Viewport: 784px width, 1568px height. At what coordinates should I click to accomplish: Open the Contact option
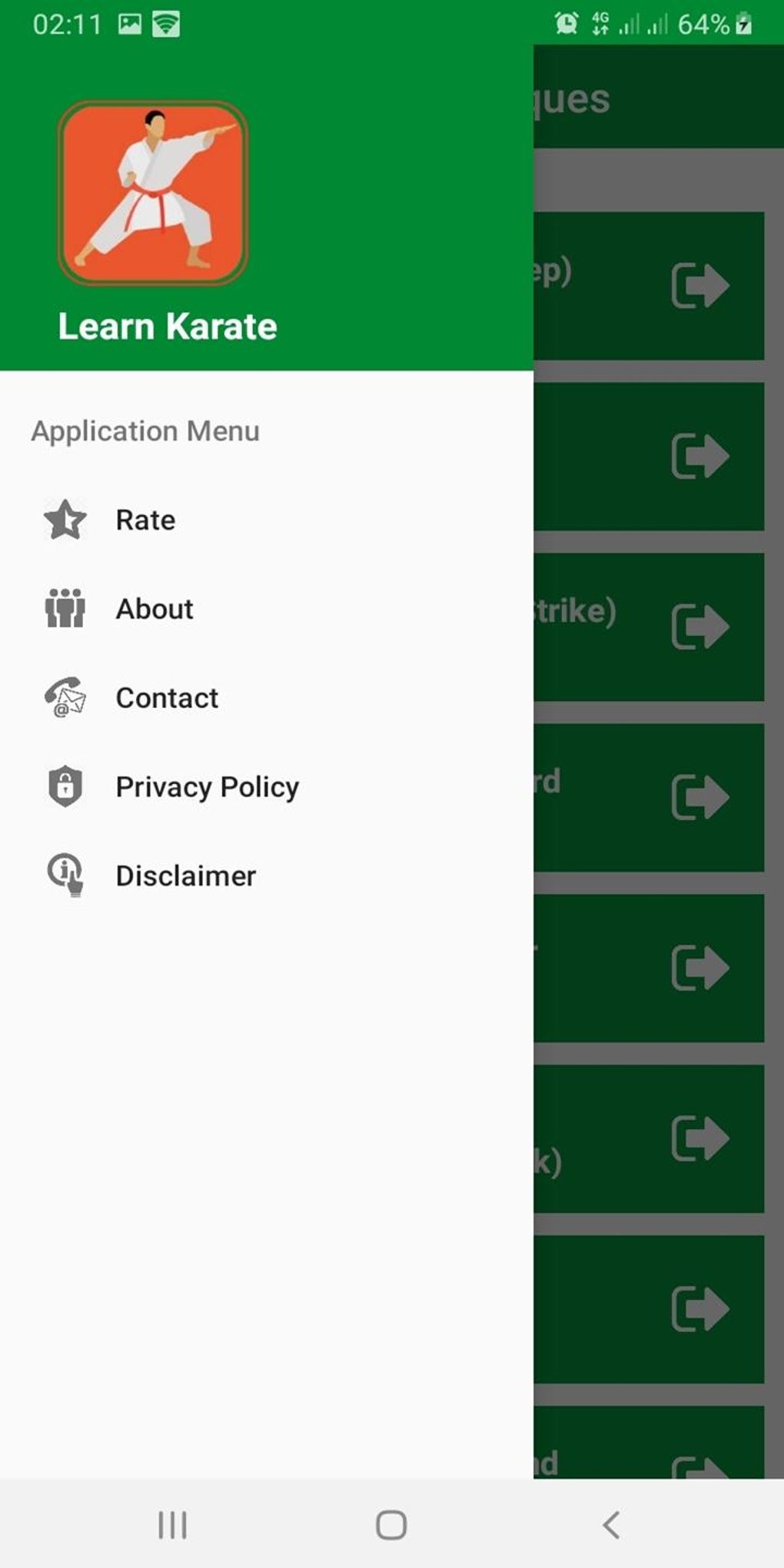point(166,698)
